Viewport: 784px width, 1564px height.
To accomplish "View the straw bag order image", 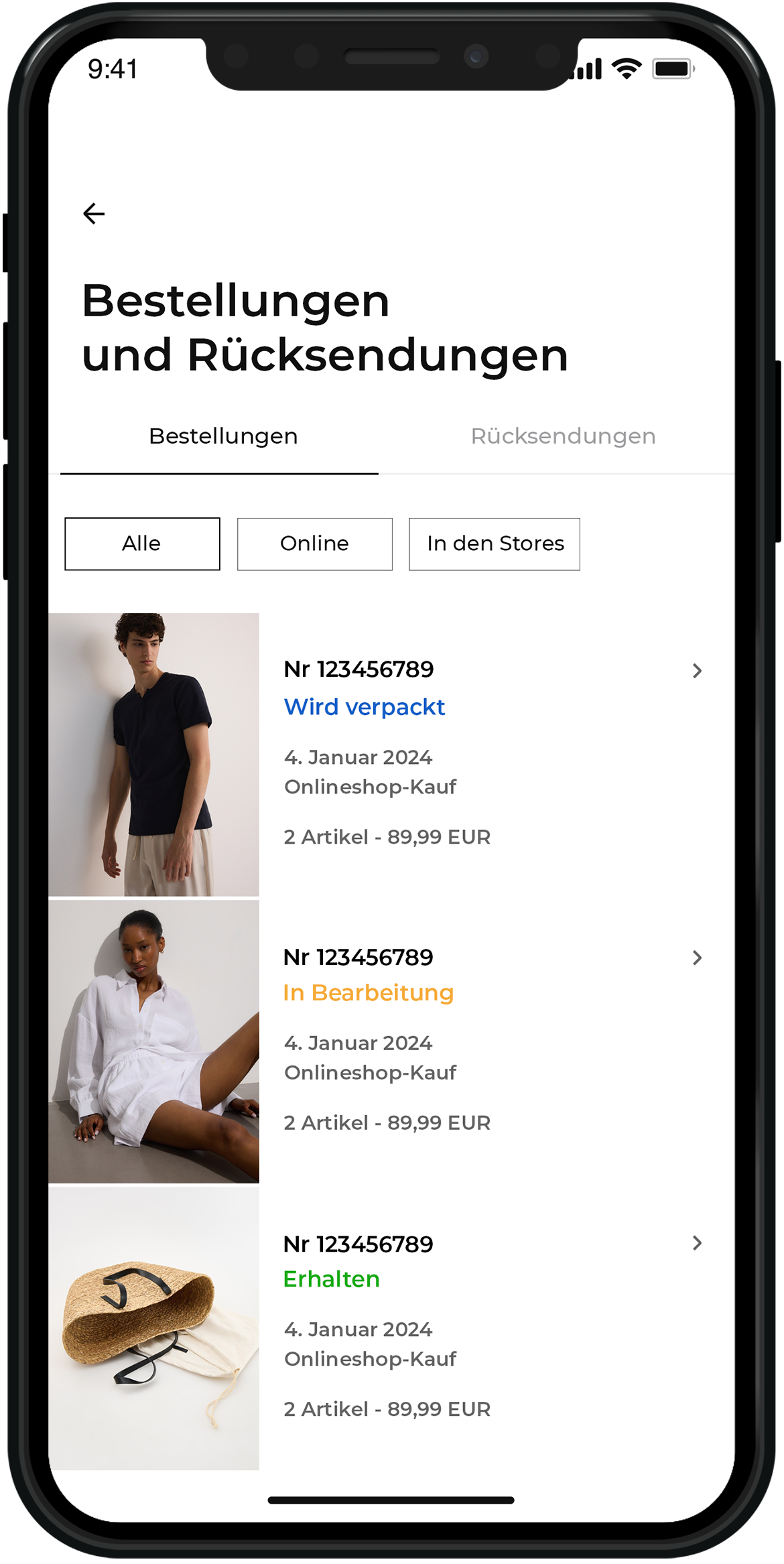I will coord(153,1328).
